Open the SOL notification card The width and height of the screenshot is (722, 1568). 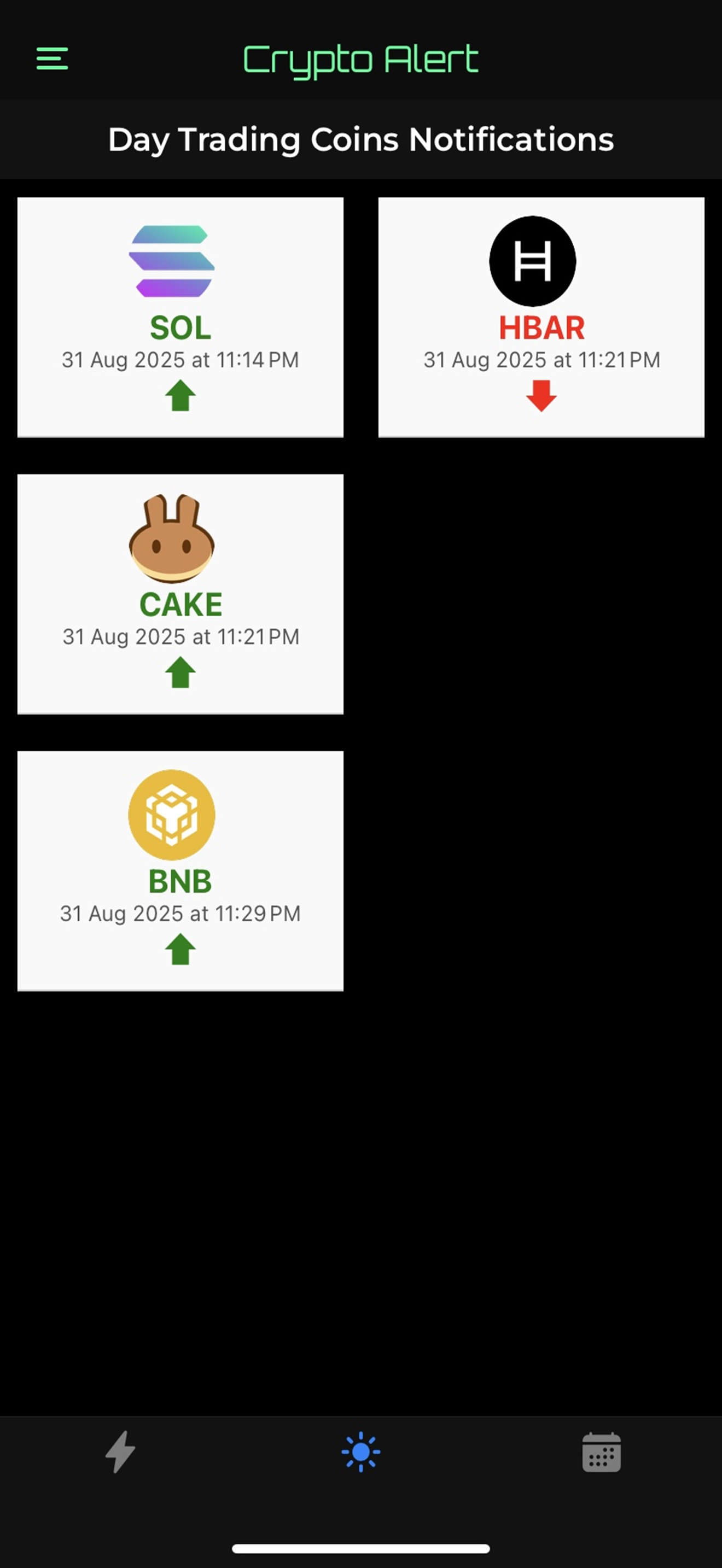point(180,317)
